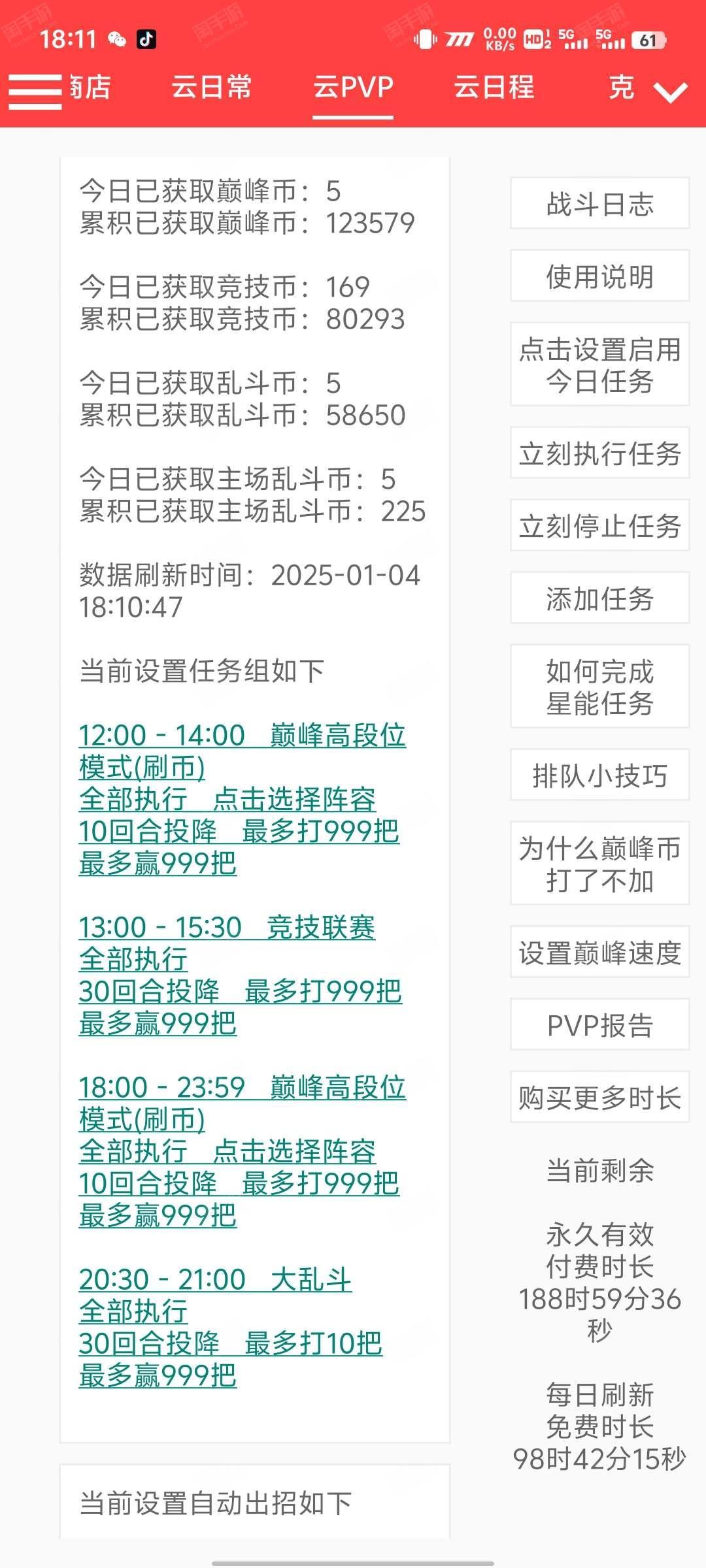Open 如何完成星能任务 guide
This screenshot has width=706, height=1568.
tap(599, 687)
